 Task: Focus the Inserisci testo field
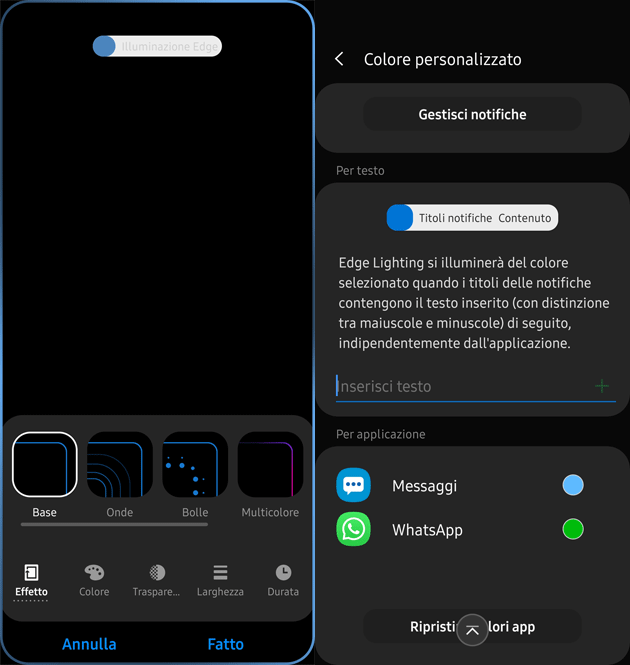pyautogui.click(x=460, y=386)
